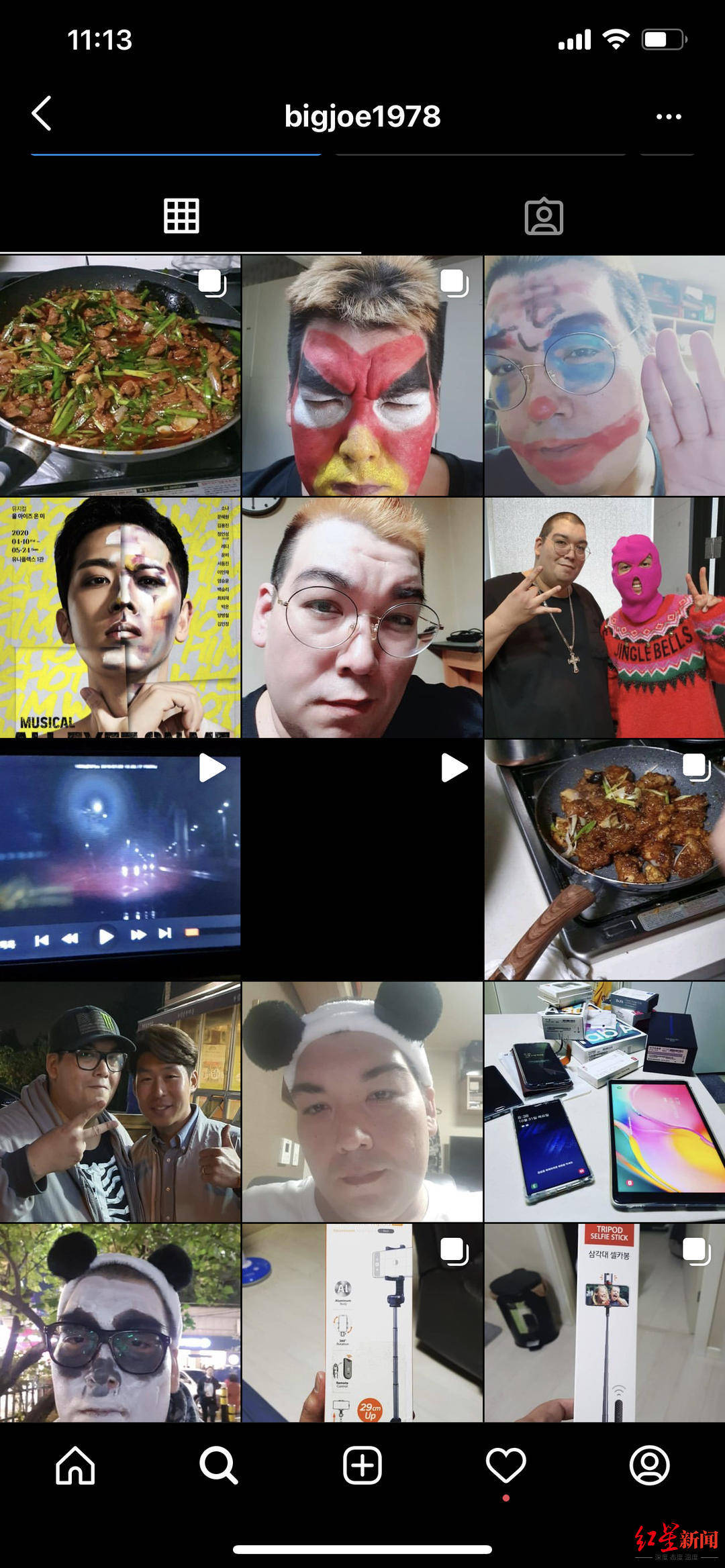Screen dimensions: 725x1568
Task: View the clown makeup selfie post
Action: [604, 376]
